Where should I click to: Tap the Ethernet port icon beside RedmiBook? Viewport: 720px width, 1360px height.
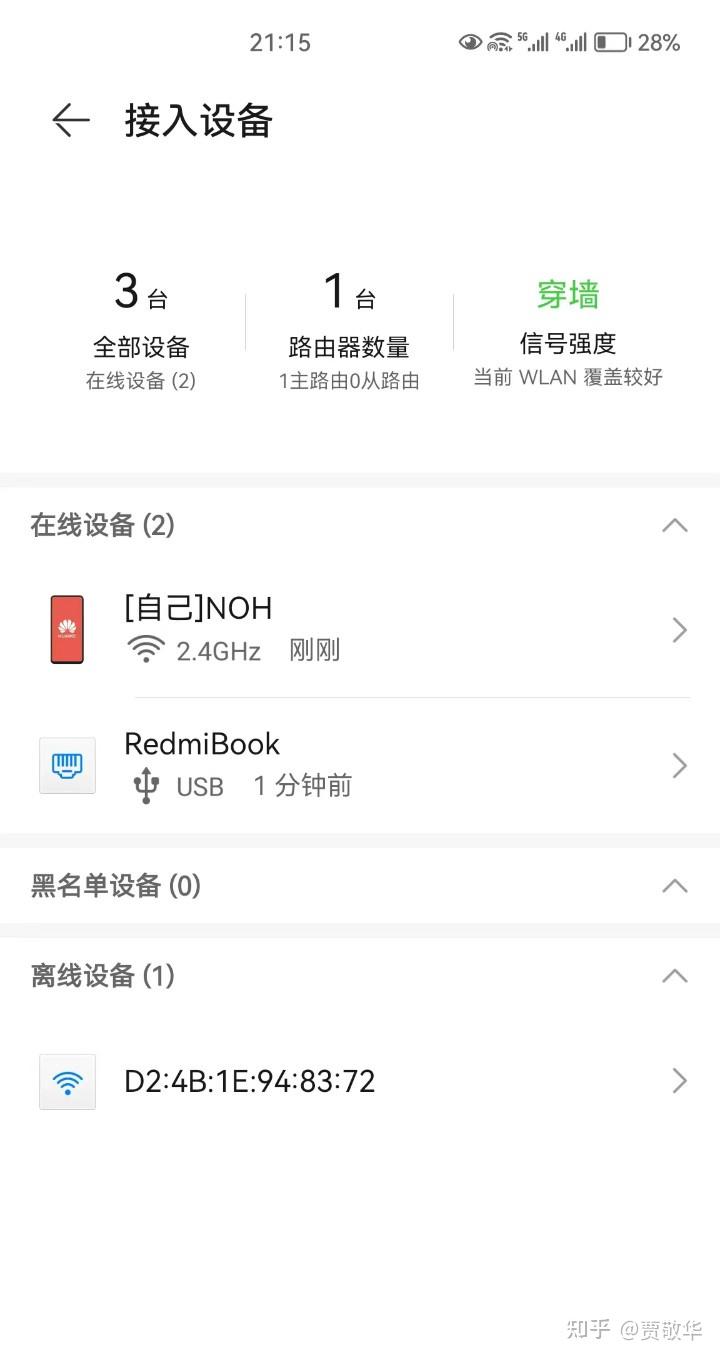click(x=66, y=765)
